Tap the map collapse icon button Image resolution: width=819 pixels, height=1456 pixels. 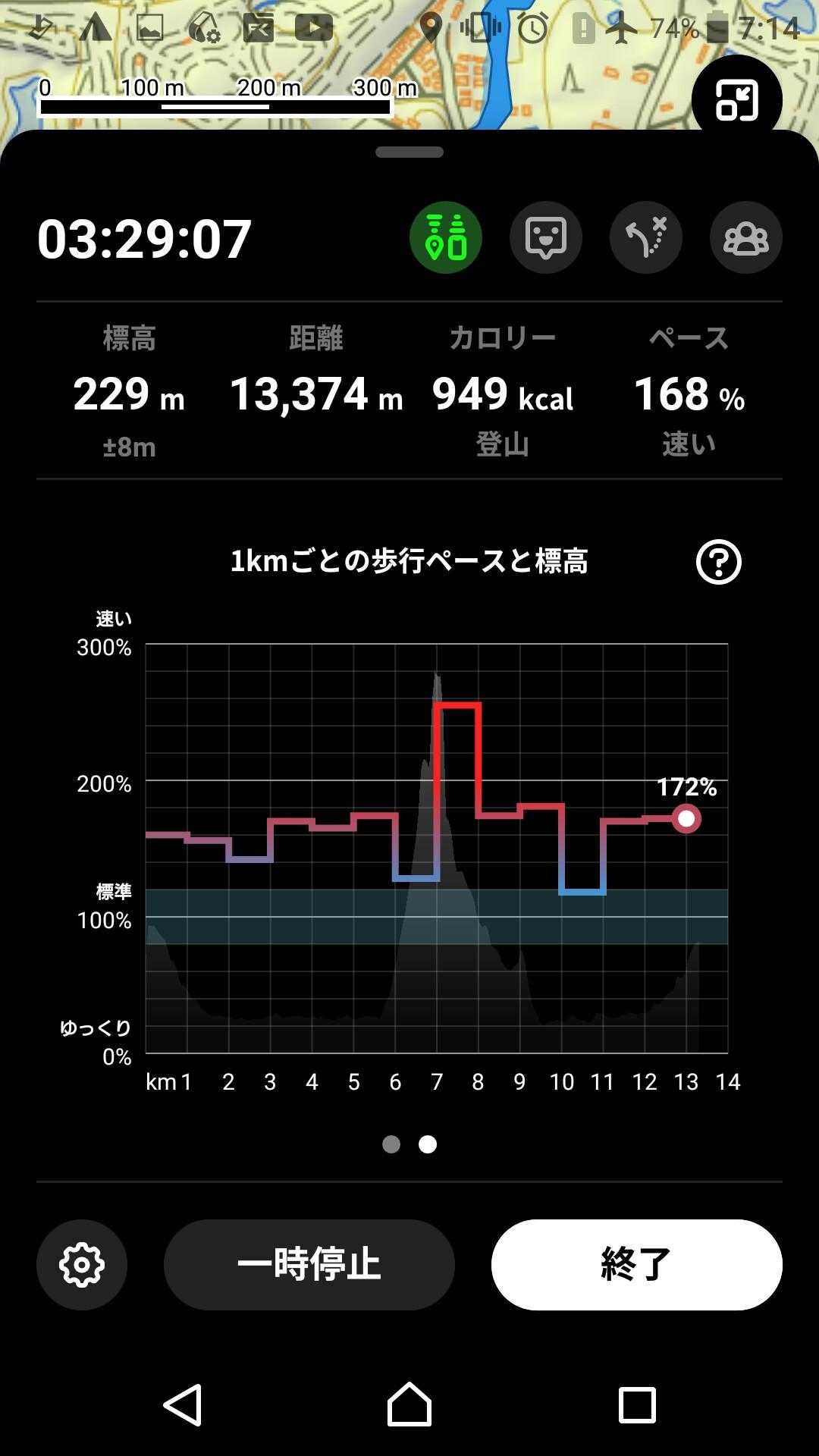click(737, 100)
